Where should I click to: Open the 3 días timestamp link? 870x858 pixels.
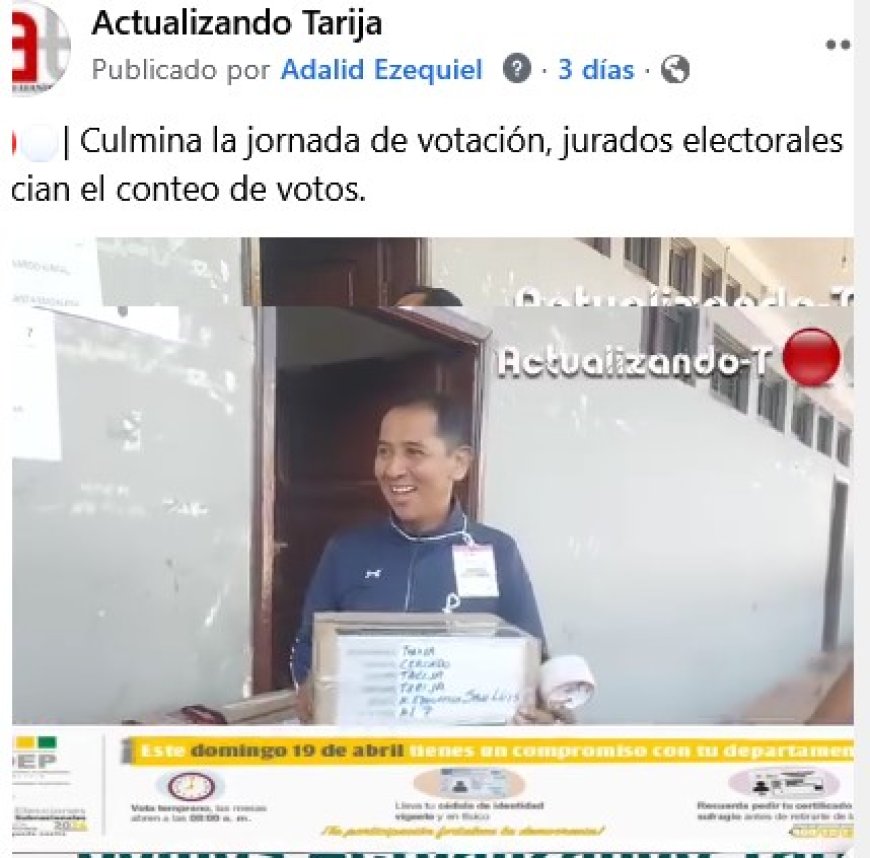pyautogui.click(x=596, y=70)
